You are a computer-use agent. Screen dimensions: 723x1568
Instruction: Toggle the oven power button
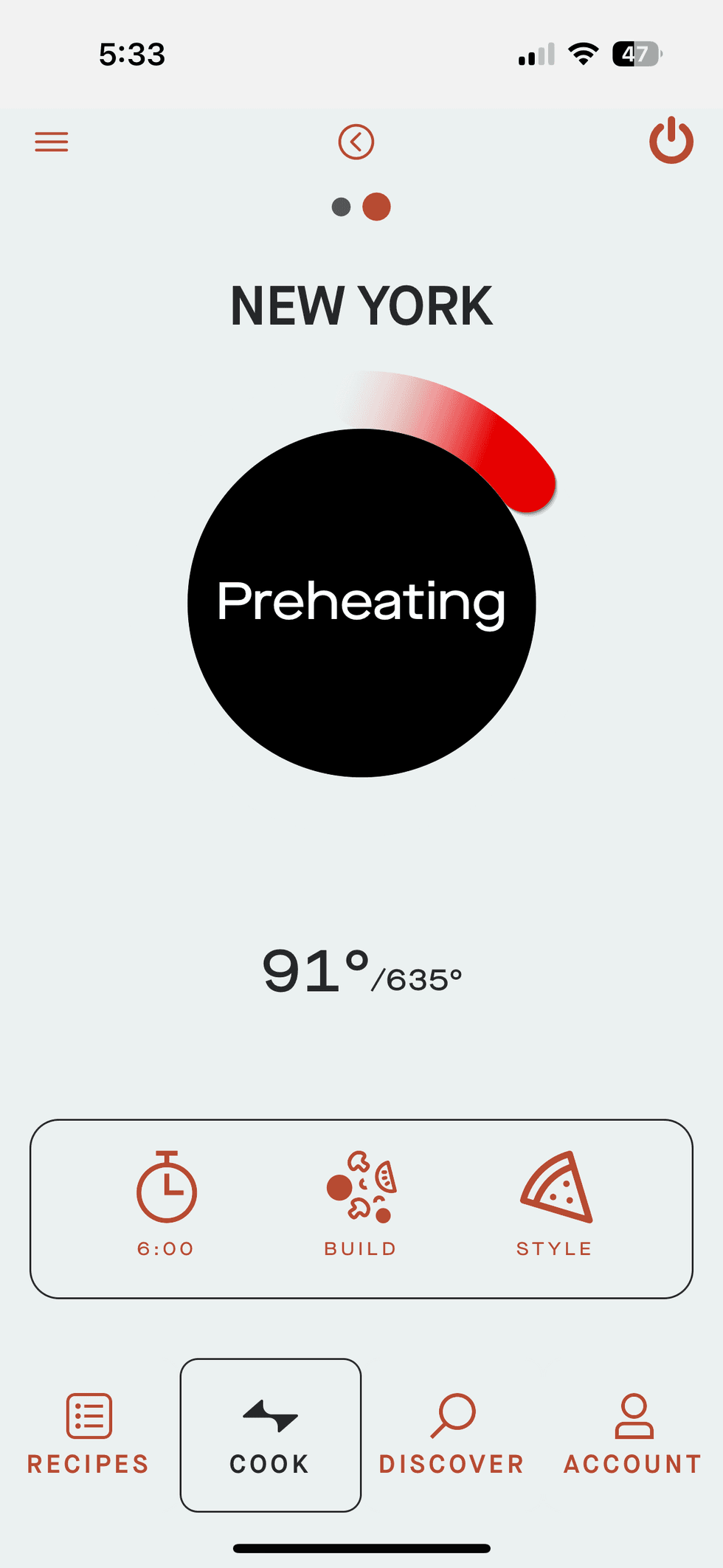[x=670, y=141]
